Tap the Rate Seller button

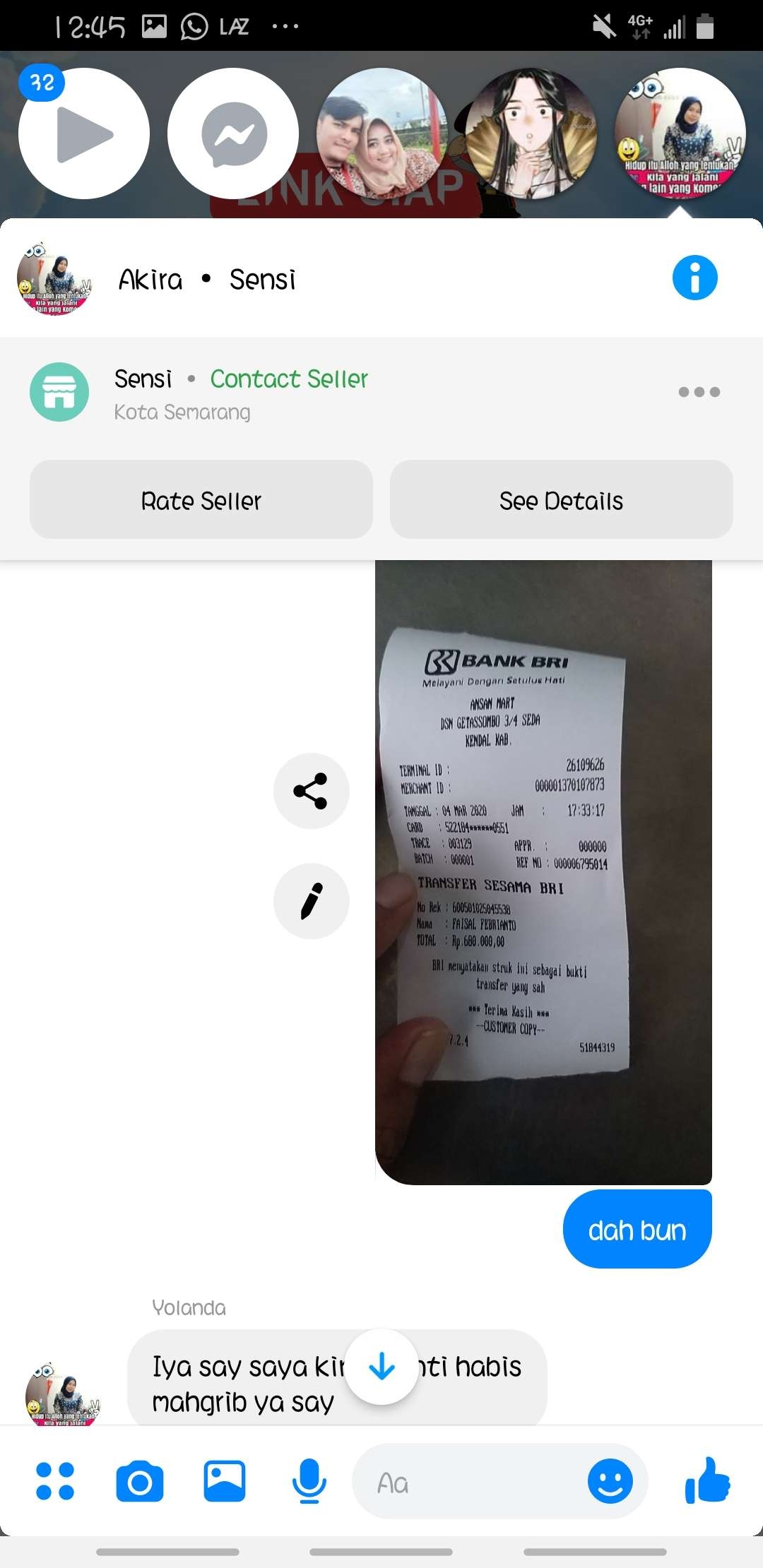coord(201,500)
